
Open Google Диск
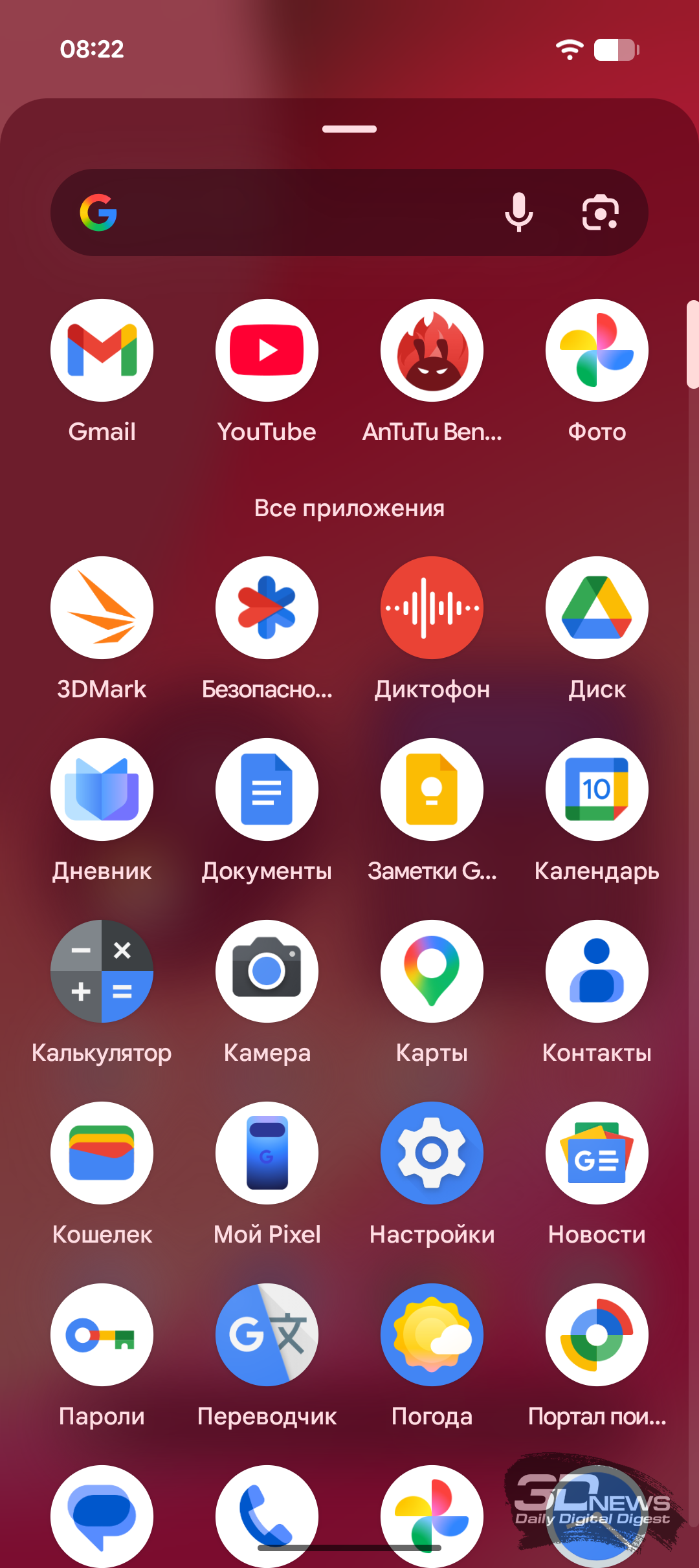coord(597,607)
